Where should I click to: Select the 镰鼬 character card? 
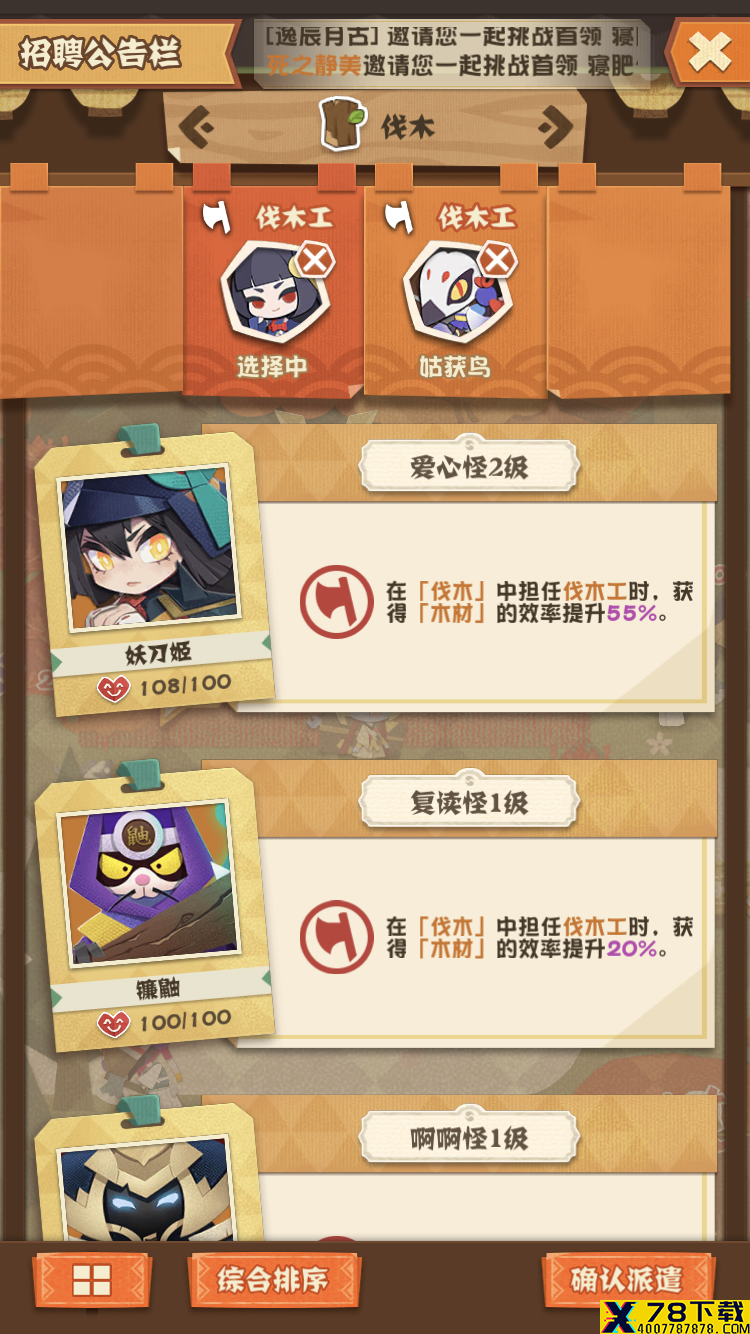152,906
